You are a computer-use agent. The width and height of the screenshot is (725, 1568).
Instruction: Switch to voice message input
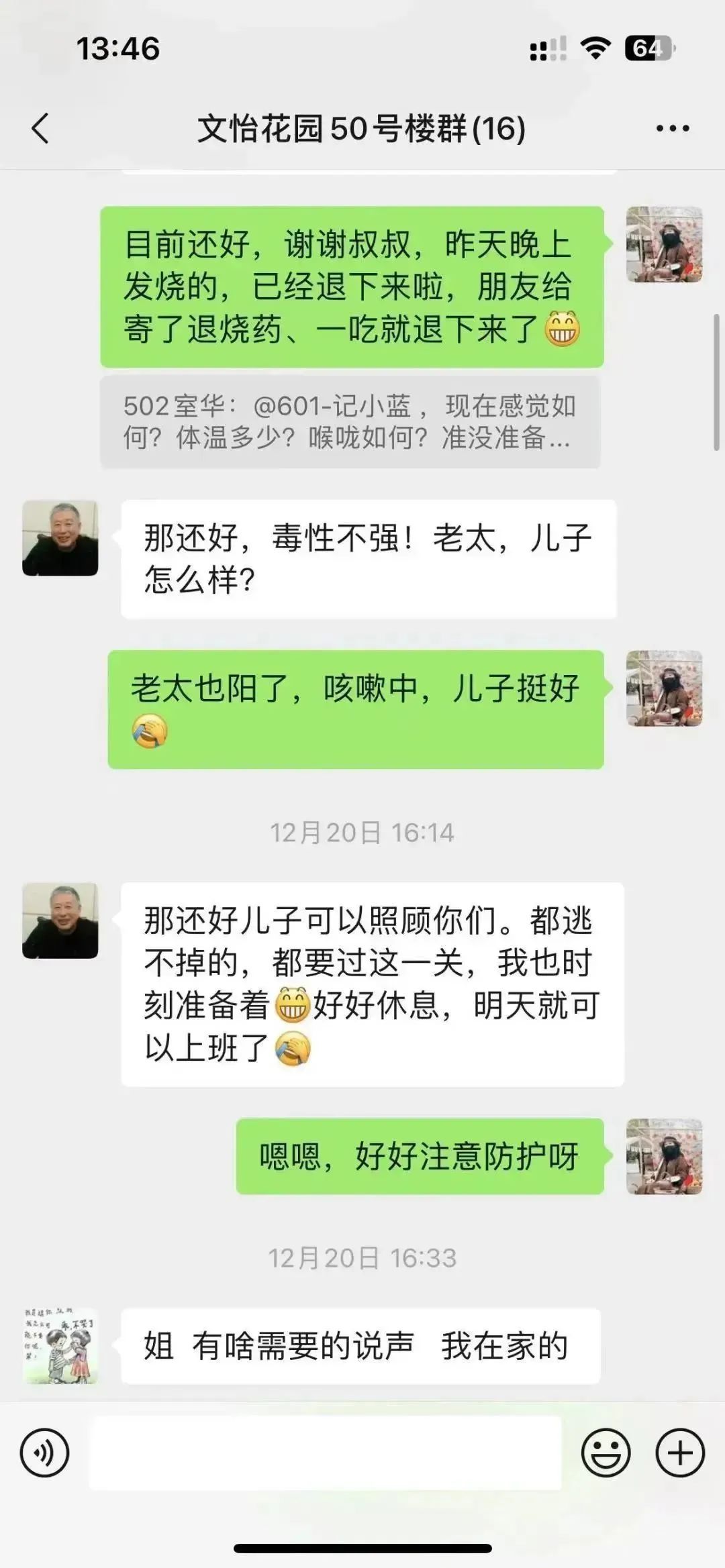45,1453
